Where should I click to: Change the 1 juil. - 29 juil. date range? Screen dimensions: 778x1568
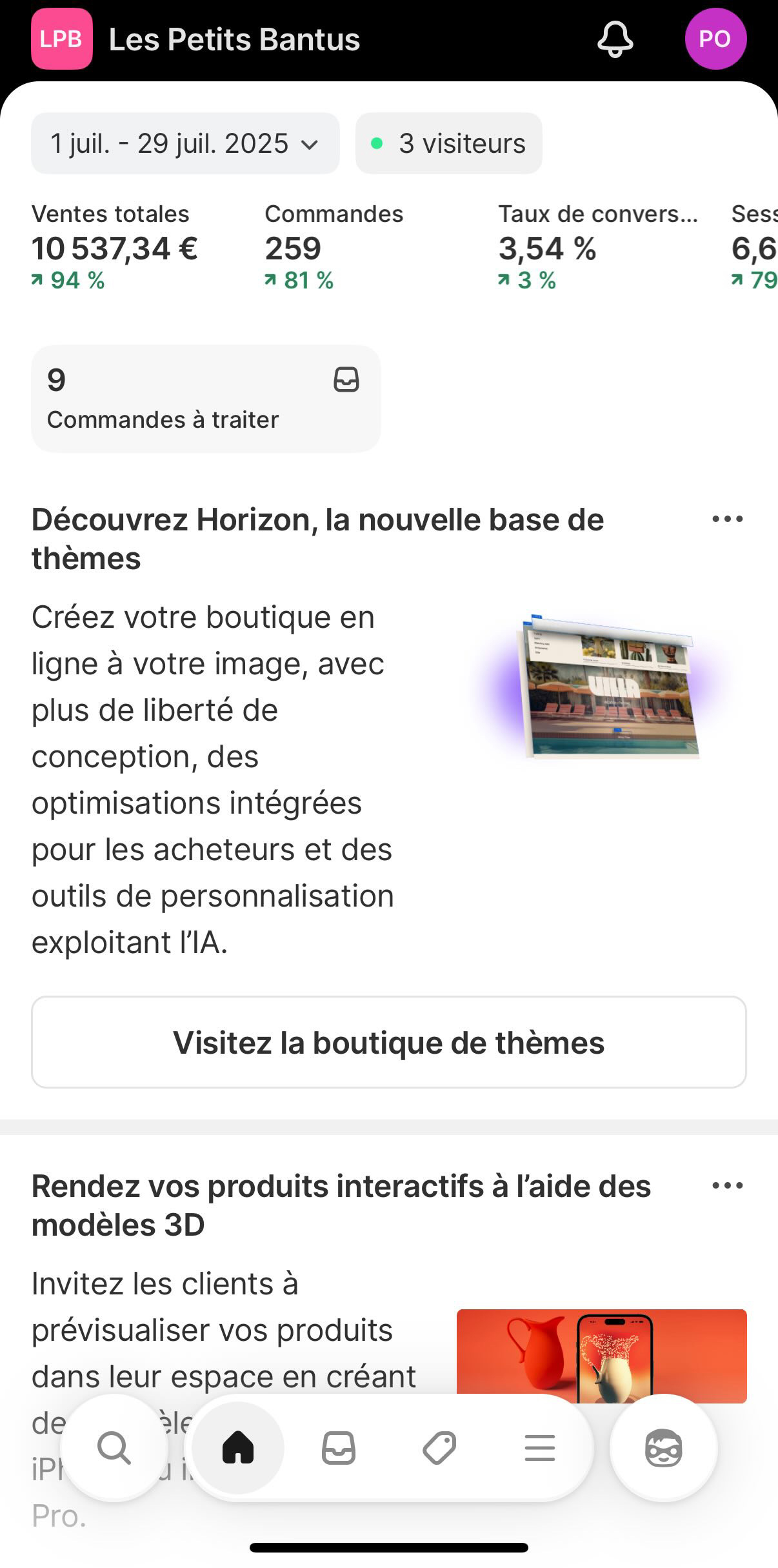[185, 143]
